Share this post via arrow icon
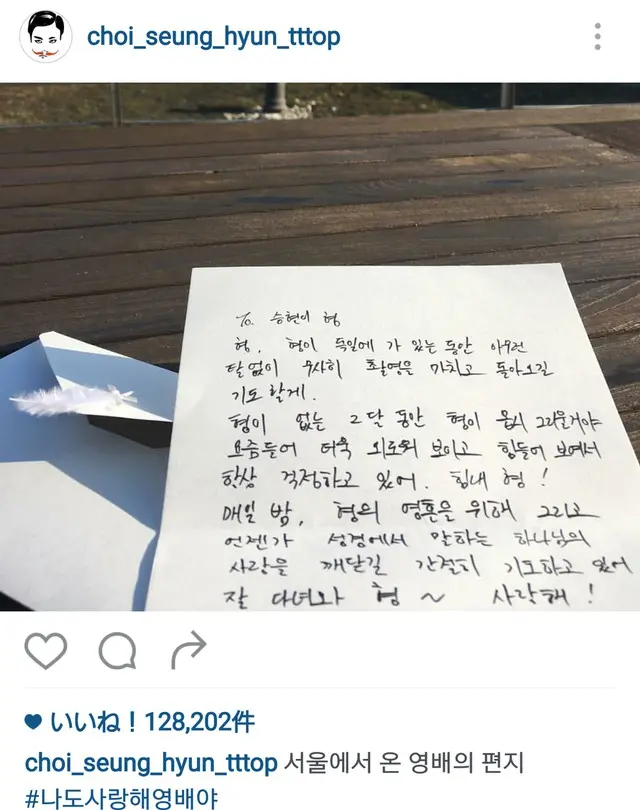 187,652
